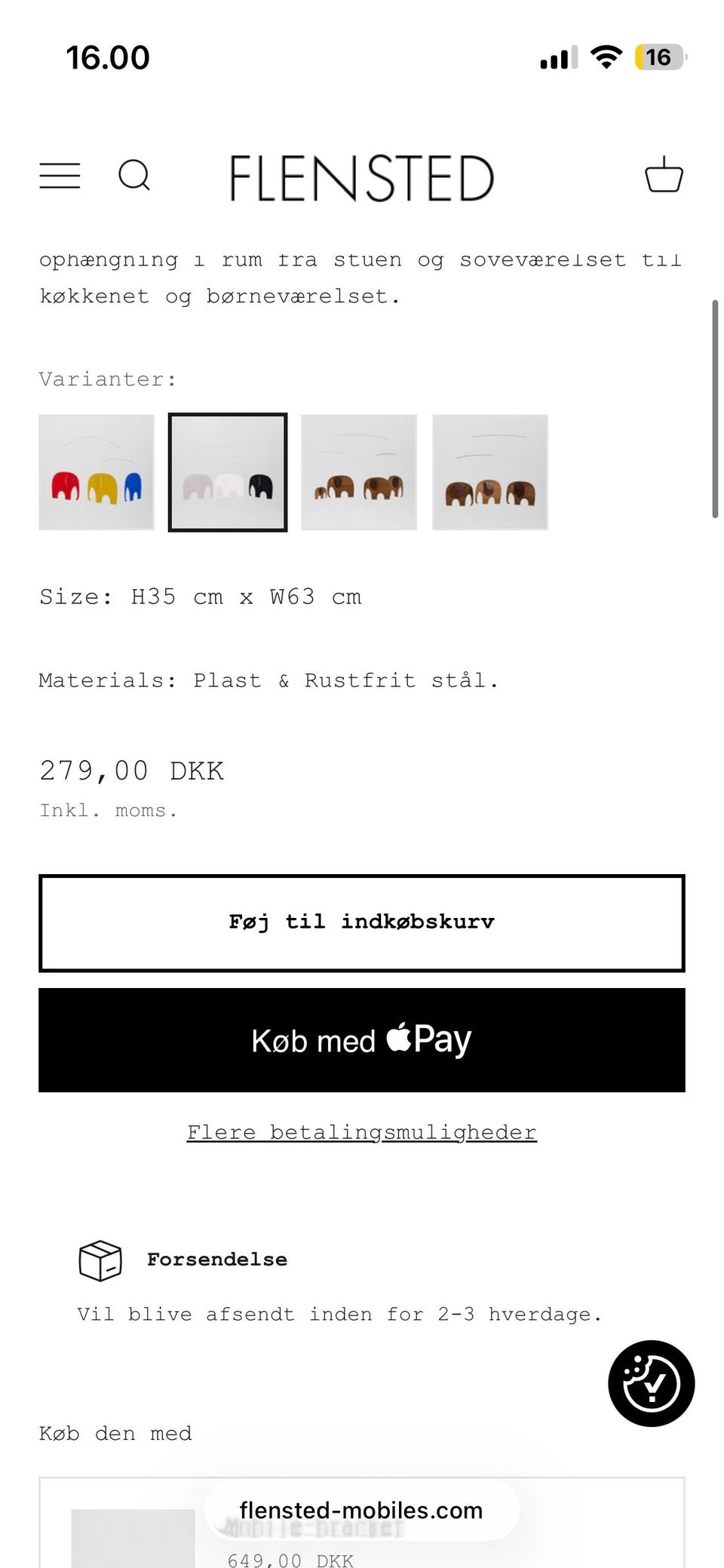Screen dimensions: 724x1568
Task: Open Flere betalingsmuligheder
Action: (x=361, y=1131)
